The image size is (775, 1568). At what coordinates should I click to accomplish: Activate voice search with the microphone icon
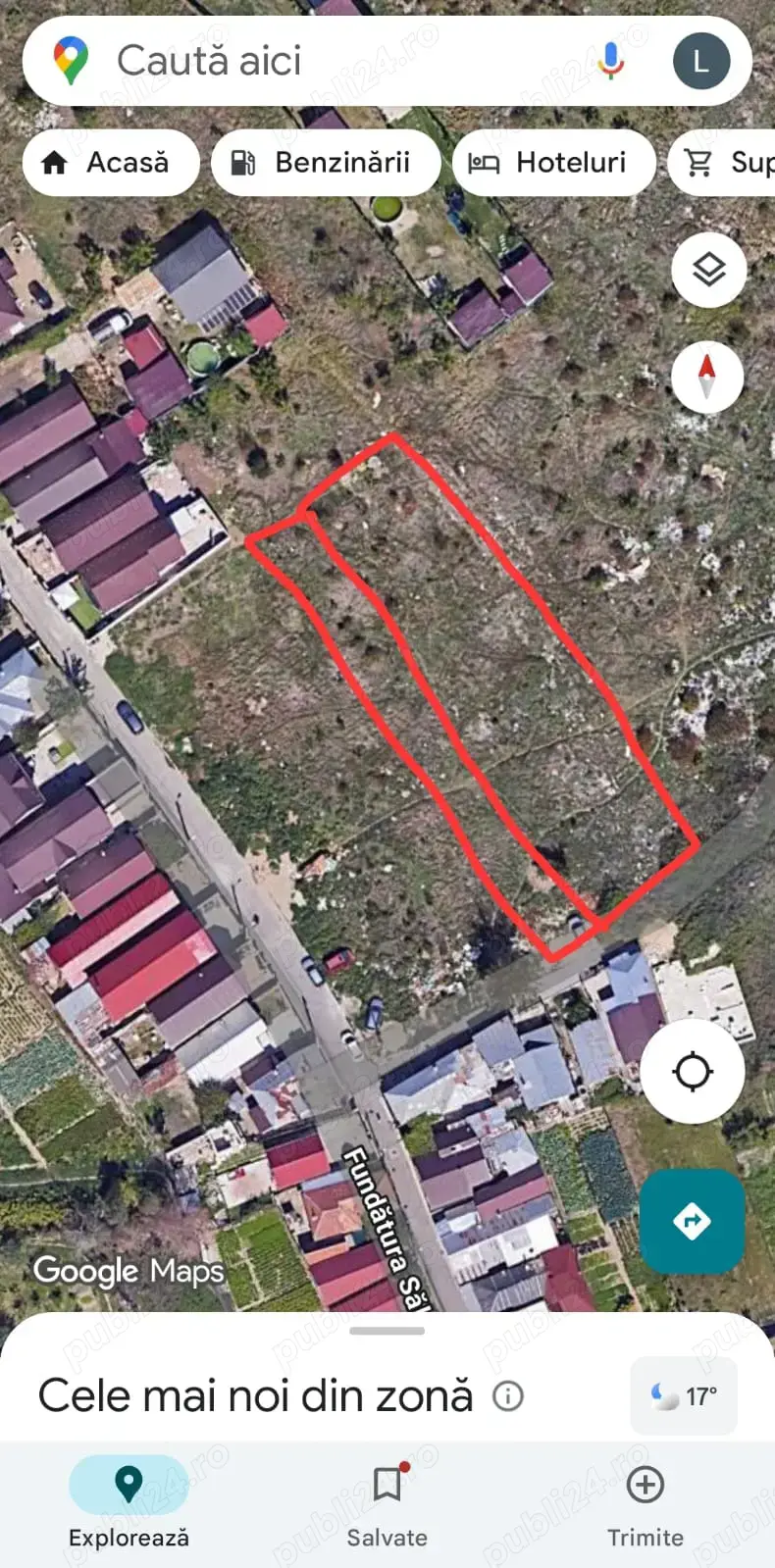610,61
